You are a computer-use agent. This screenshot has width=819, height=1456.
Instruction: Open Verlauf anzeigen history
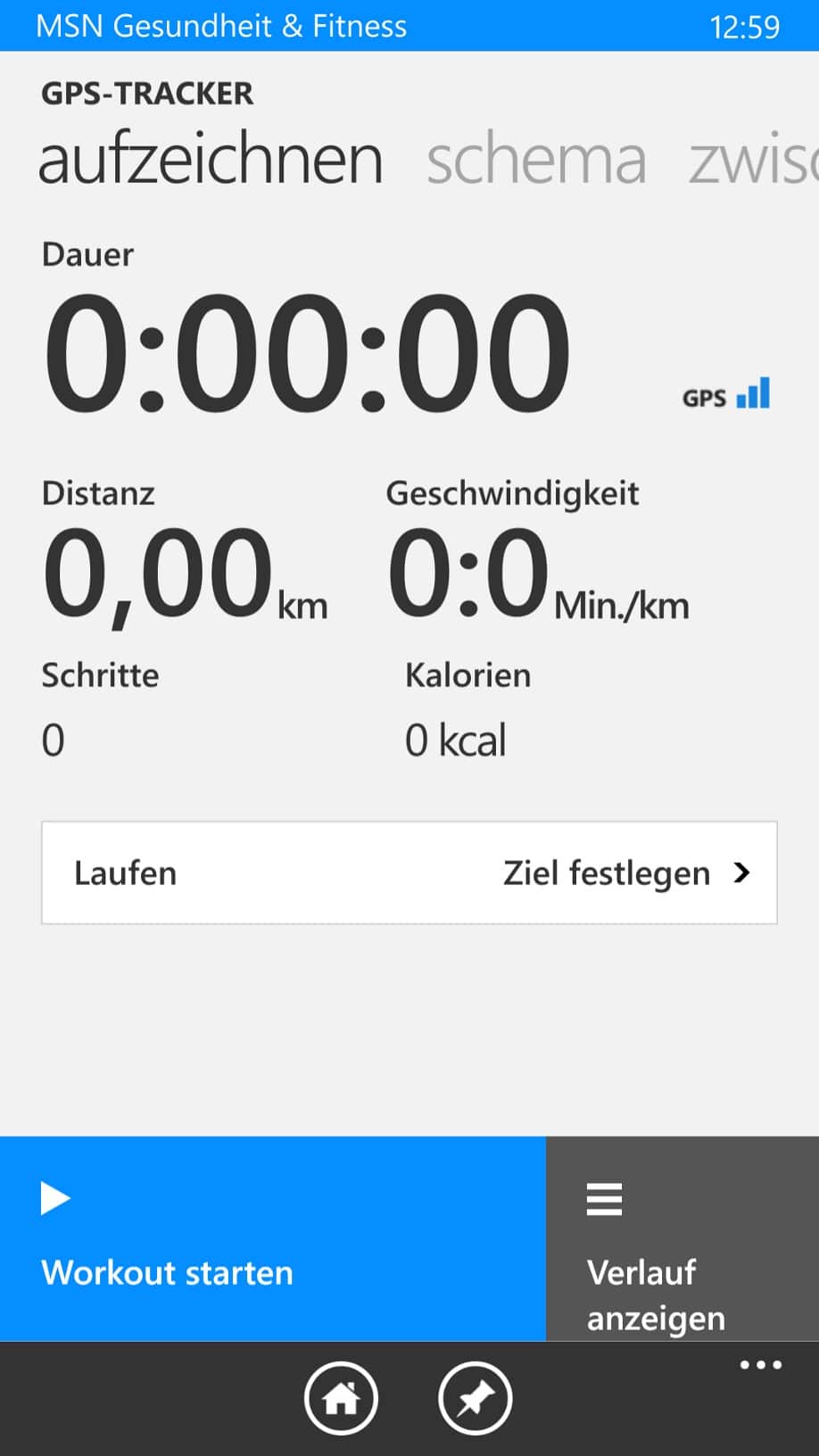pyautogui.click(x=682, y=1238)
